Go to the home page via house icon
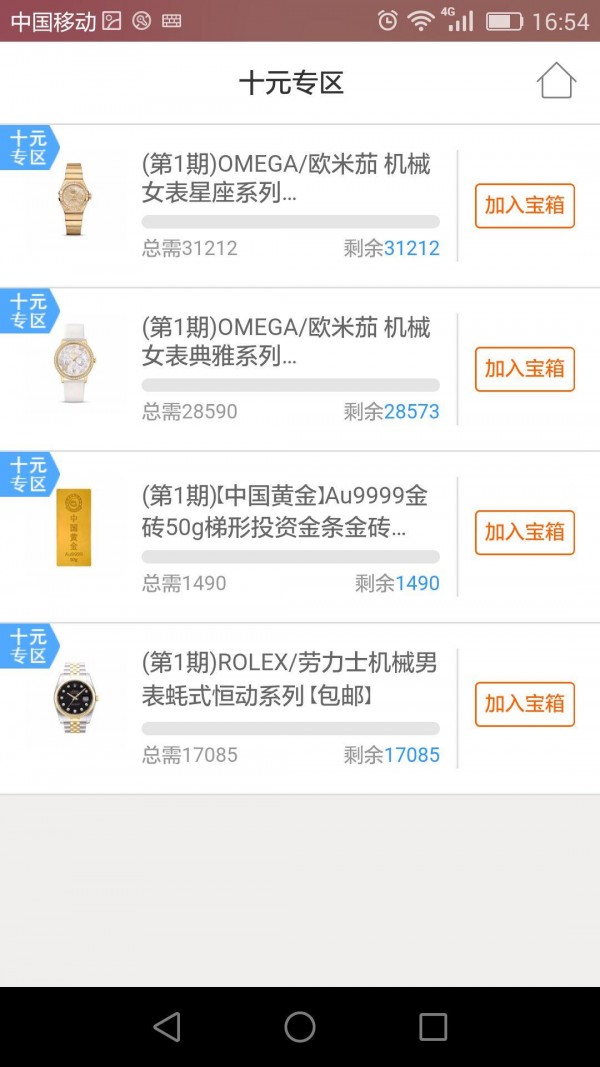 tap(556, 81)
